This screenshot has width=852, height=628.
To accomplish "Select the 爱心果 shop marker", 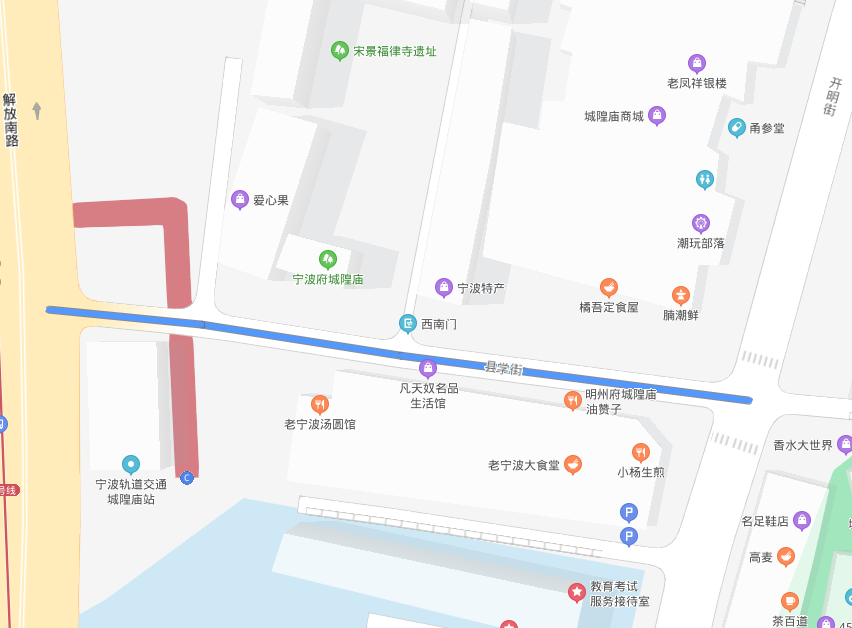I will (240, 200).
